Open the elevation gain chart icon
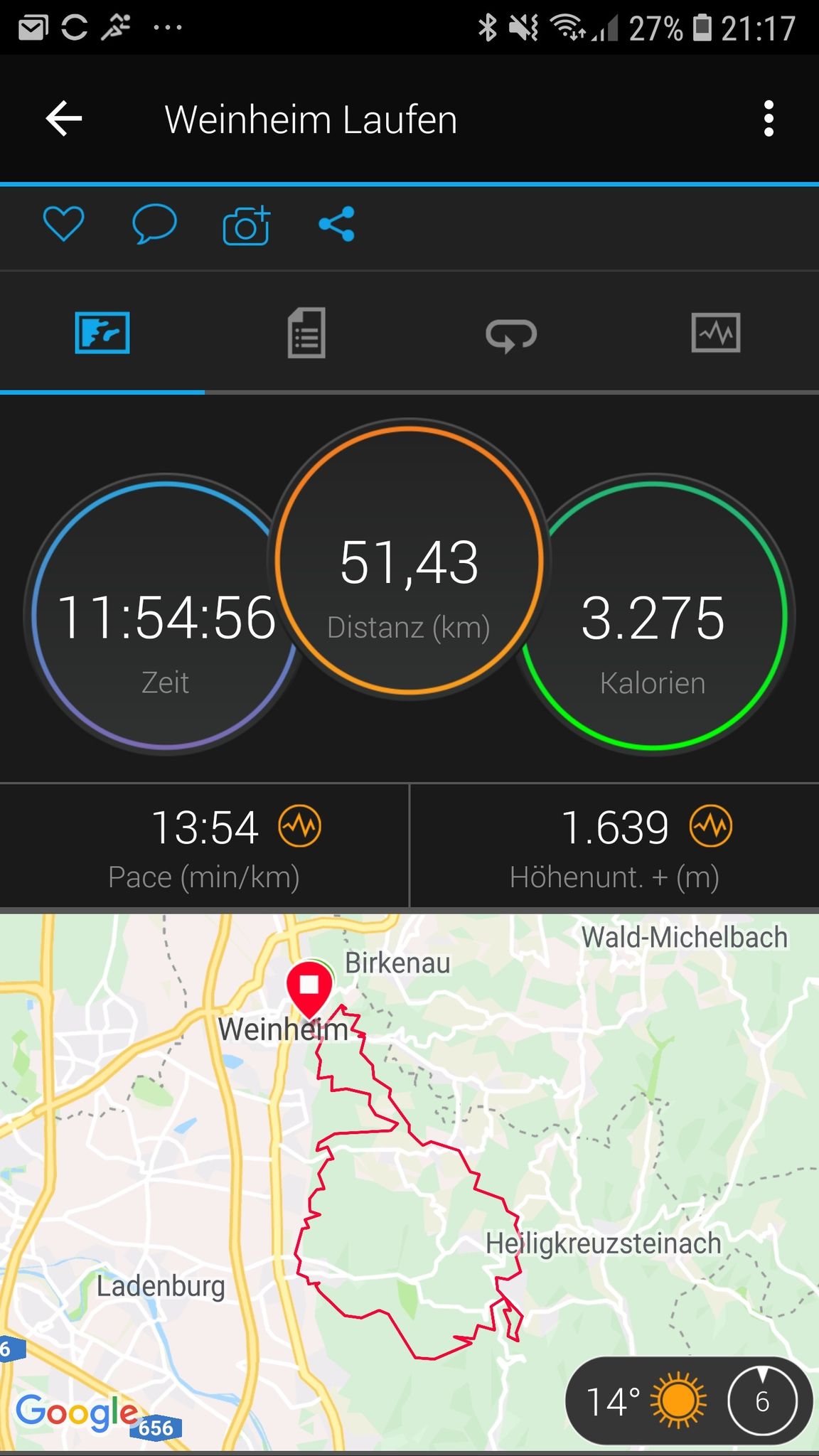819x1456 pixels. pos(711,826)
